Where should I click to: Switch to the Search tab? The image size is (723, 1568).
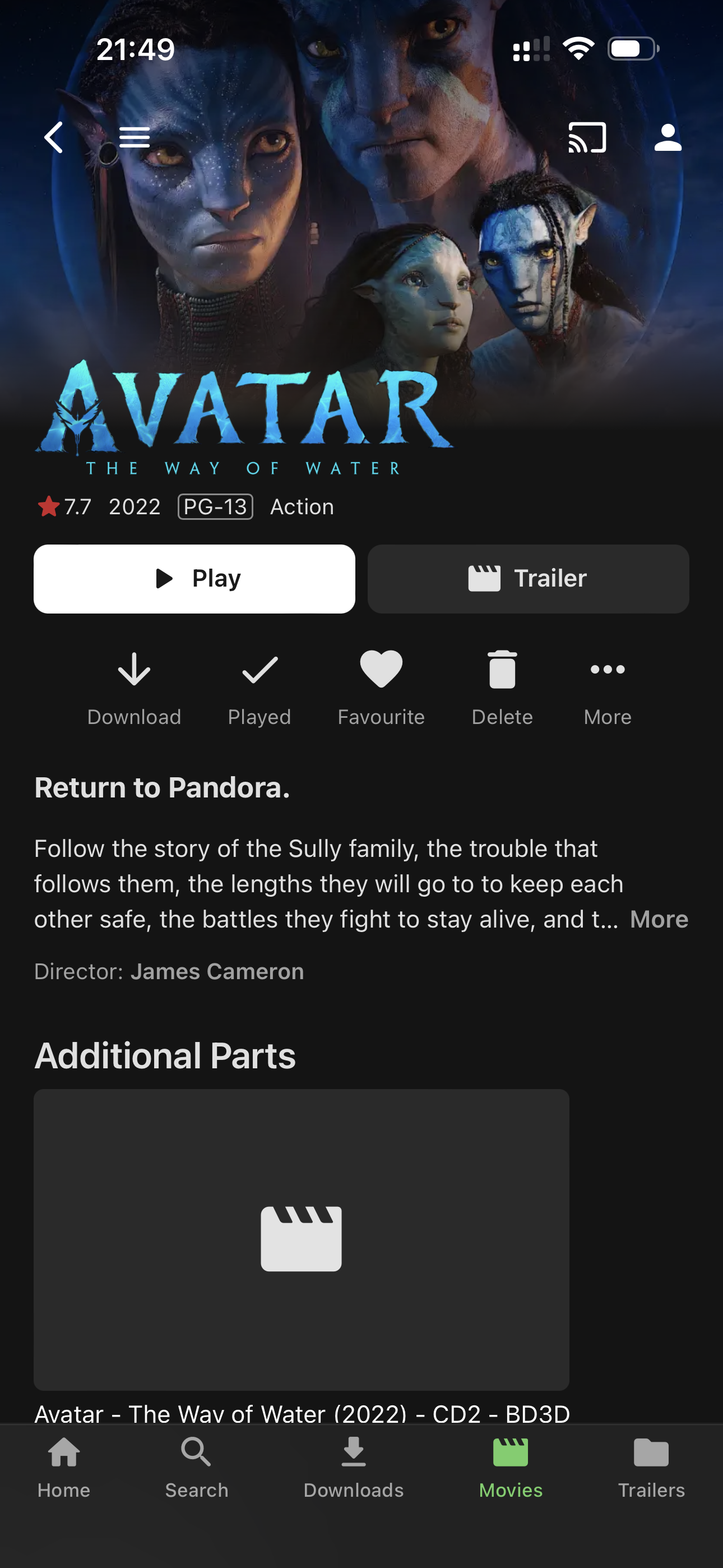(197, 1467)
